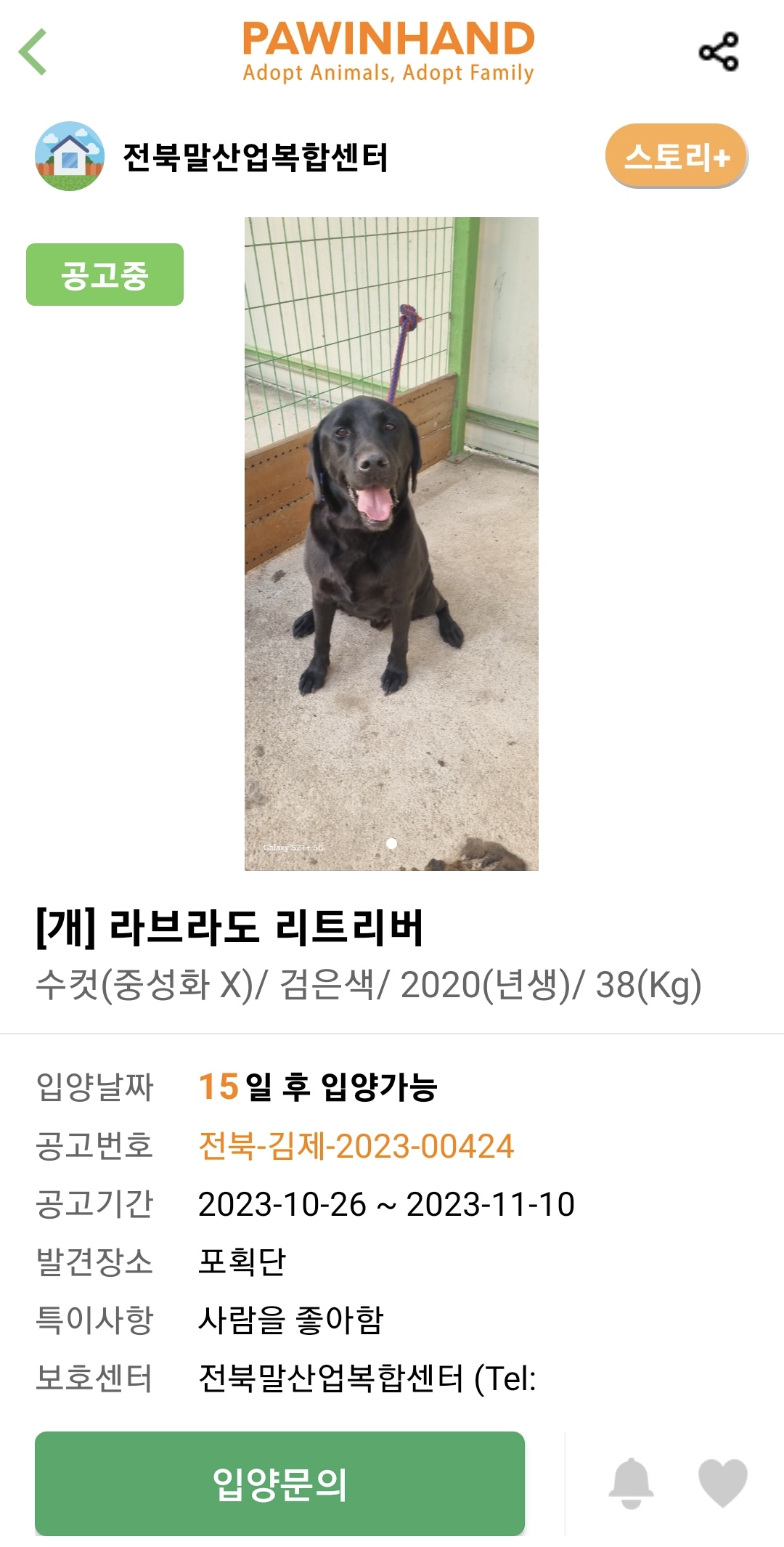This screenshot has height=1547, width=784.
Task: Favorite this dog with the heart
Action: click(722, 1483)
